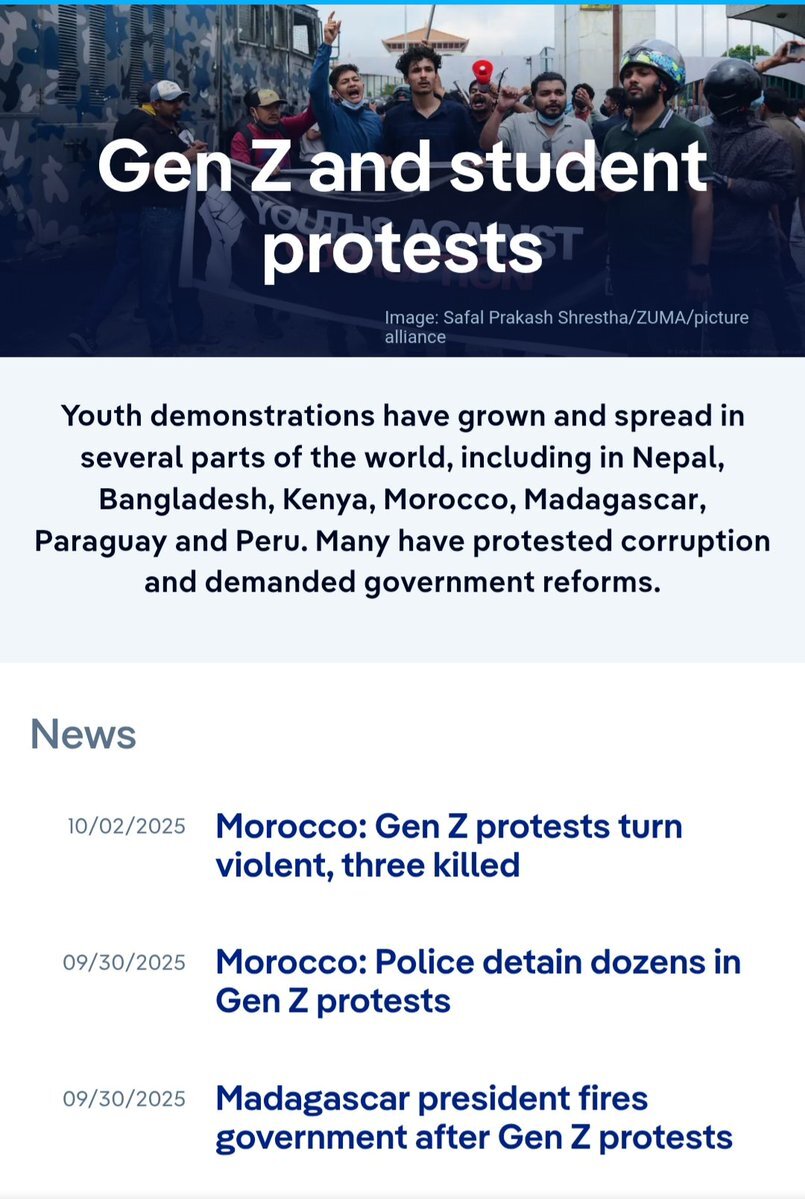Open Madagascar president fires government article
The image size is (805, 1199).
[x=474, y=1118]
